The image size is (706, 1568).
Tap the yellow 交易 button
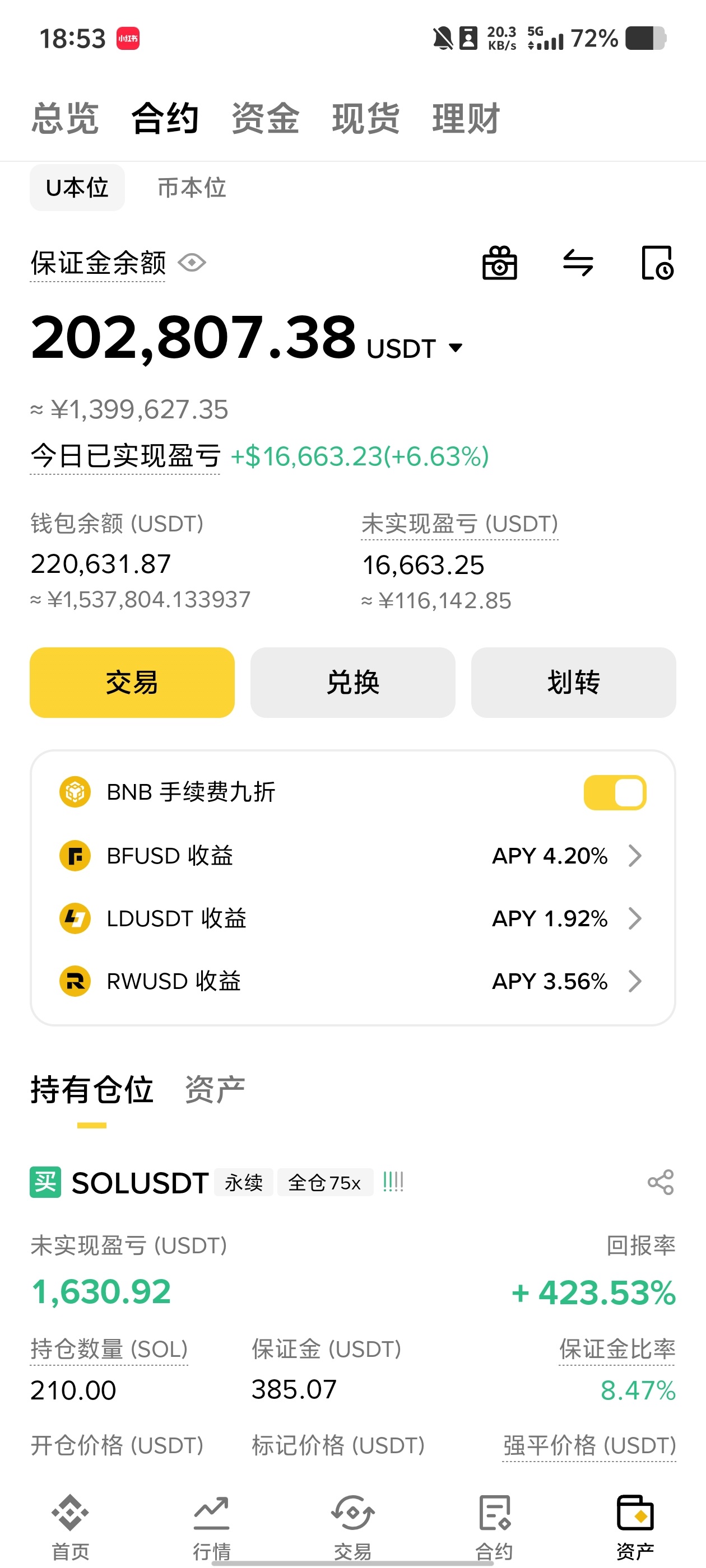point(132,682)
